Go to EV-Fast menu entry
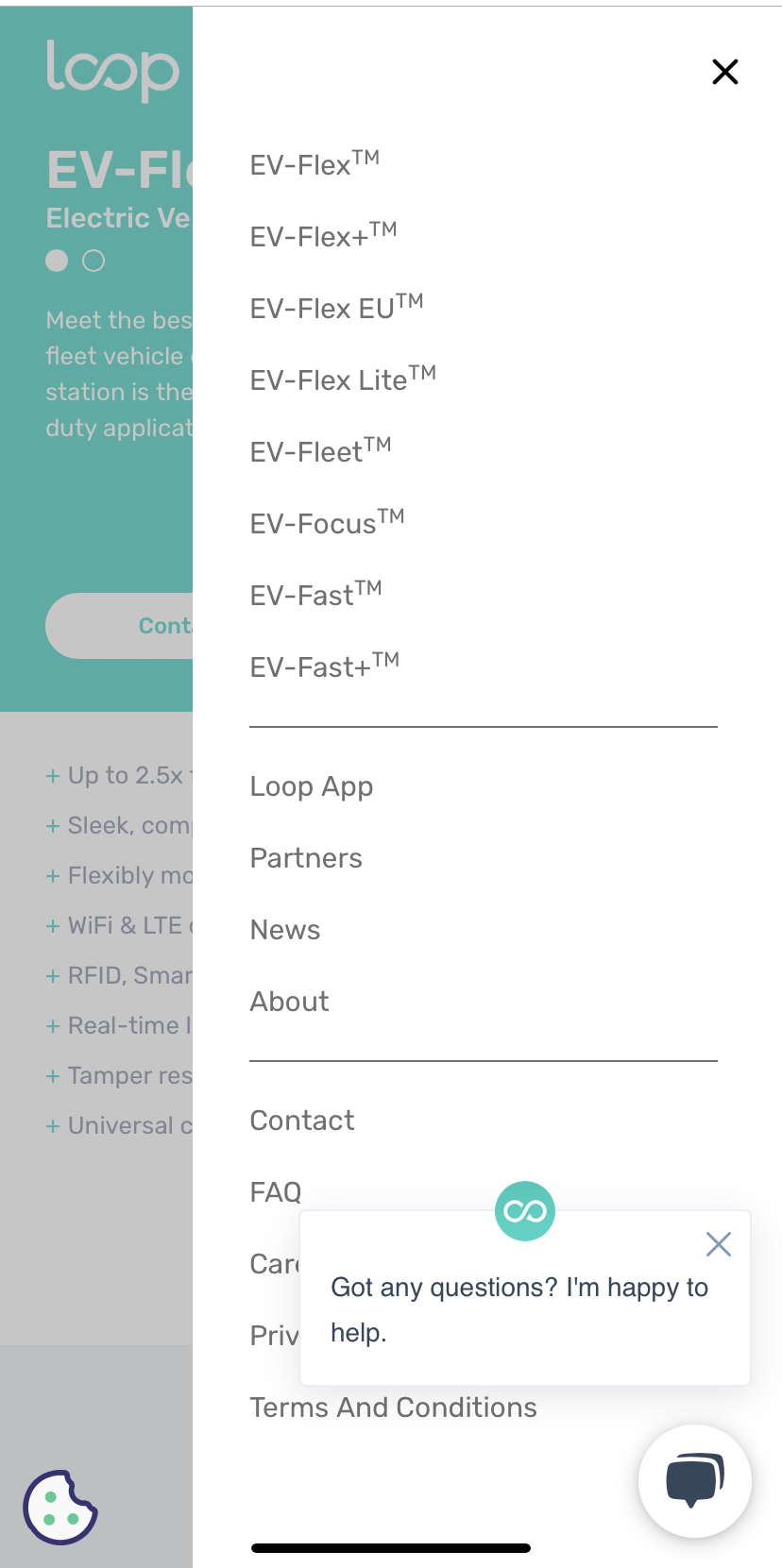This screenshot has width=782, height=1568. [315, 595]
